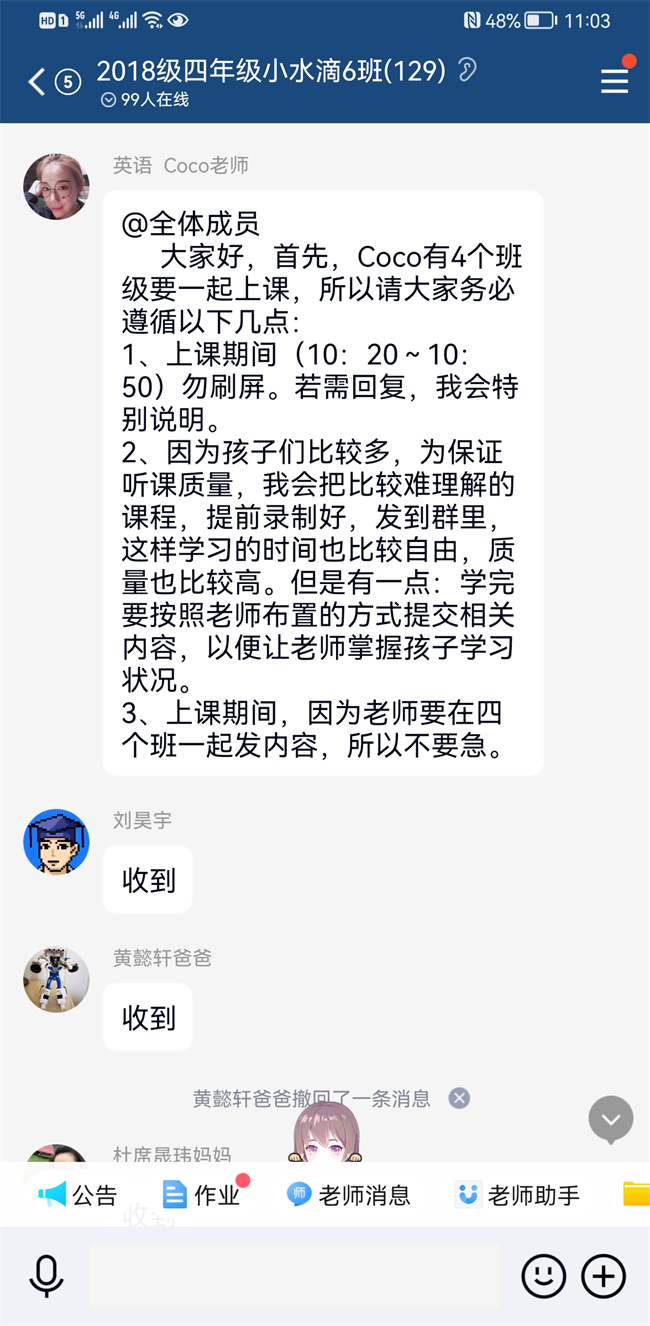This screenshot has height=1326, width=650.
Task: Open the 公告 announcements shortcut
Action: 78,1194
